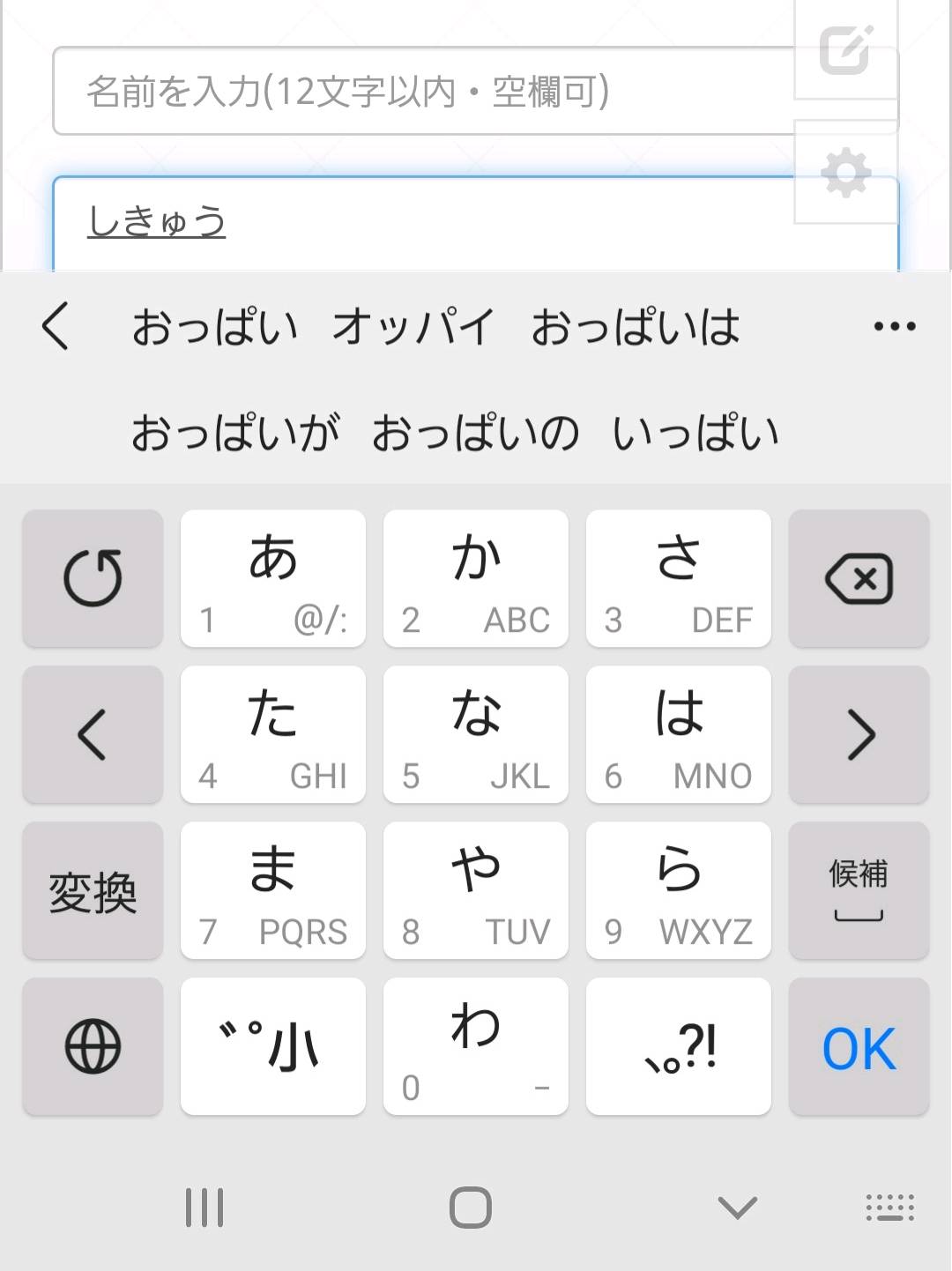The width and height of the screenshot is (952, 1271).
Task: Tap the は kana key
Action: (678, 734)
